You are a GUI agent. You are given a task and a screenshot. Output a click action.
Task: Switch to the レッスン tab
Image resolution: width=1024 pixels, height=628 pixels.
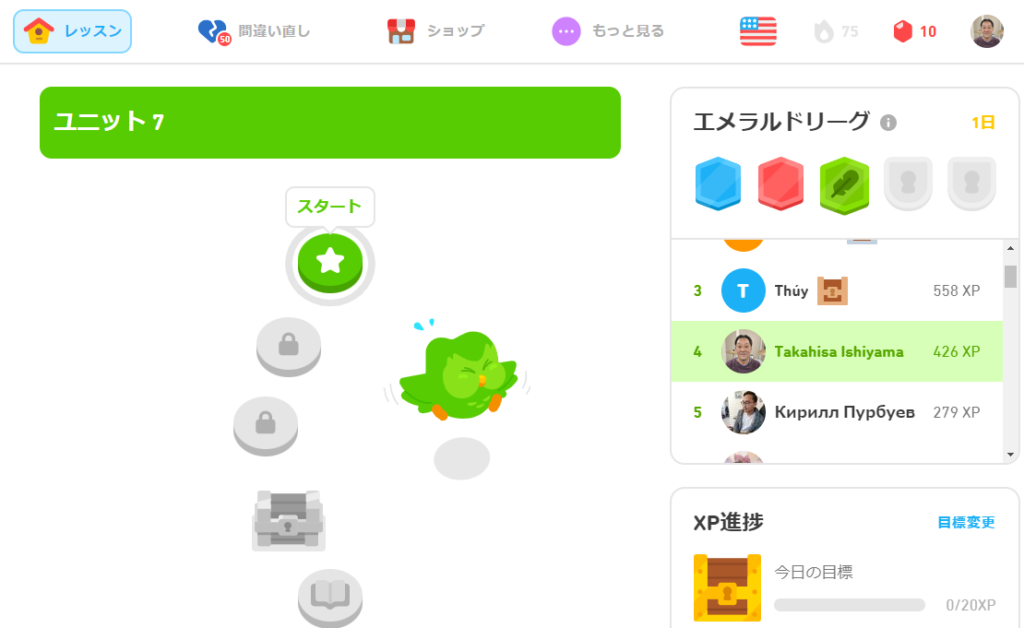72,31
